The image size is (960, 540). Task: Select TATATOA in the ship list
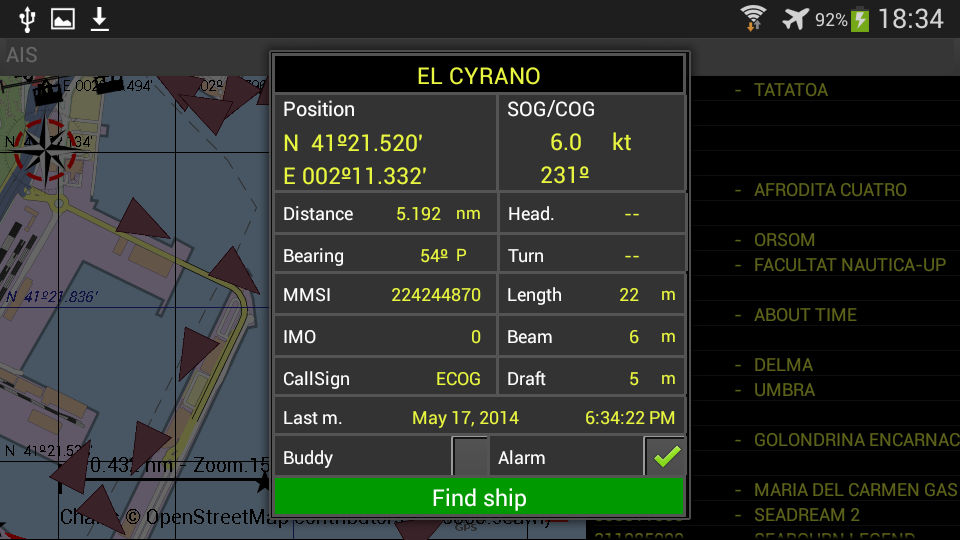pos(791,90)
